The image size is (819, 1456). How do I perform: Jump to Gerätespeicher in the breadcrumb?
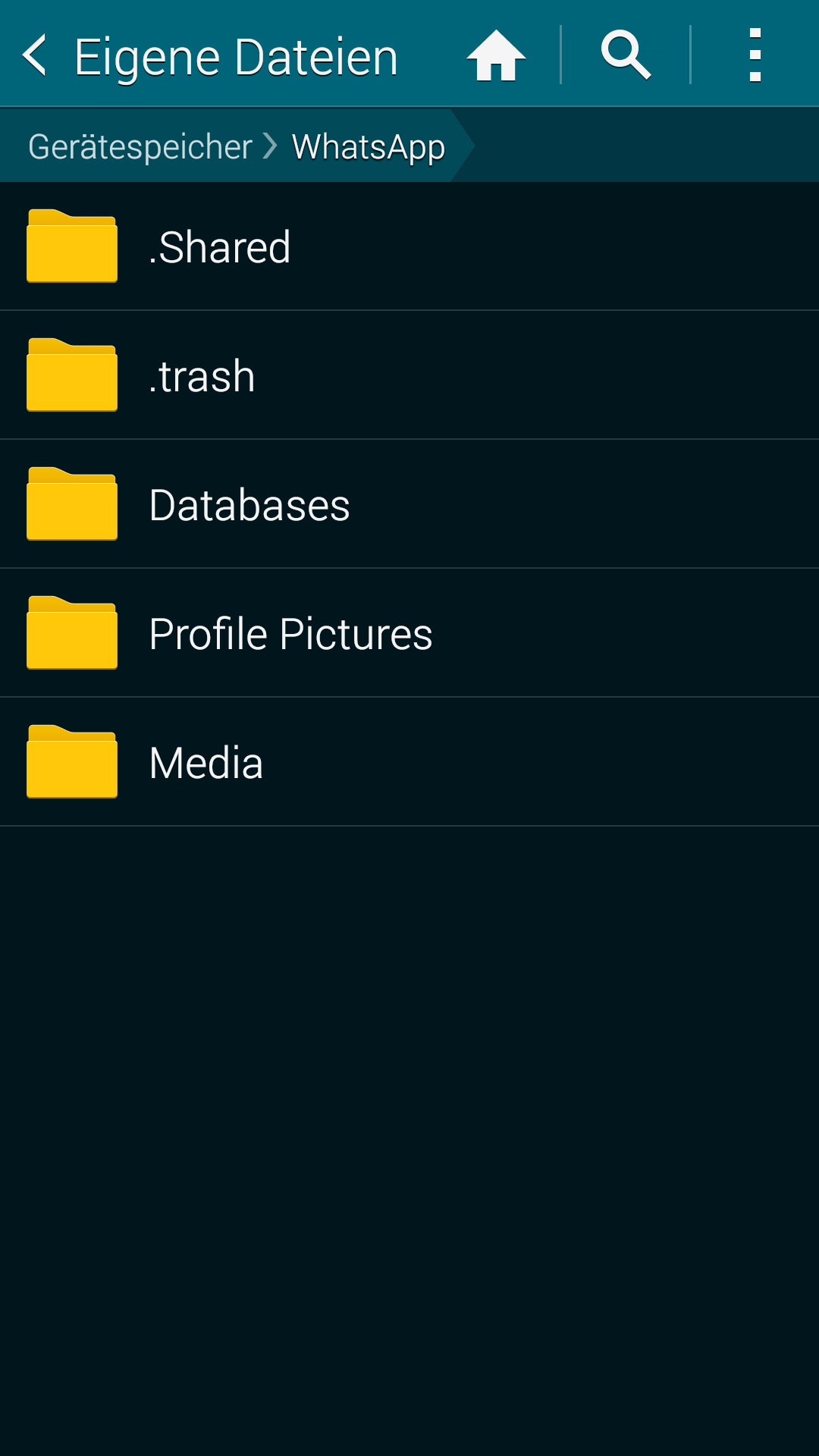140,146
